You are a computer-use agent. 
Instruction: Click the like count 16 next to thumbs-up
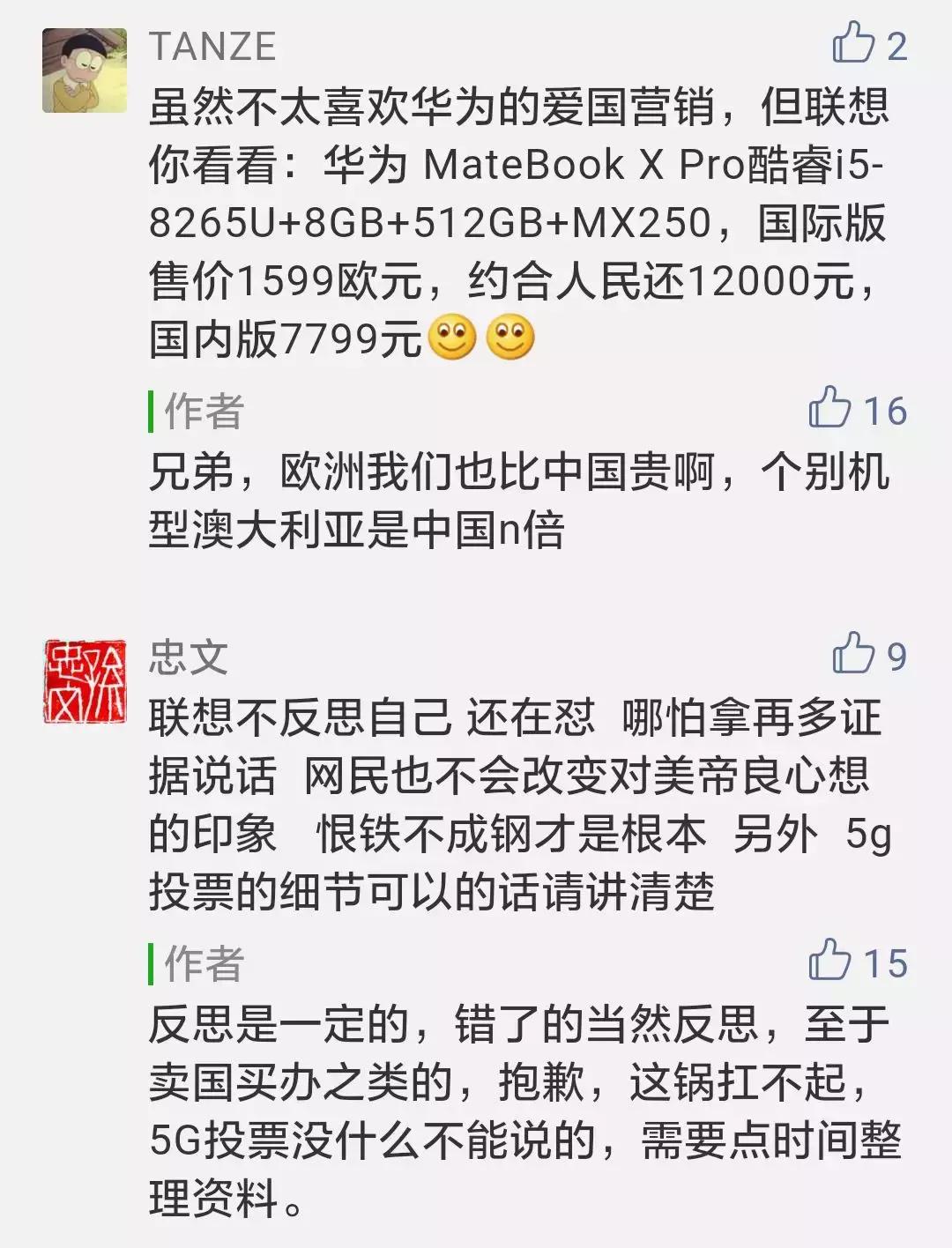tap(886, 411)
